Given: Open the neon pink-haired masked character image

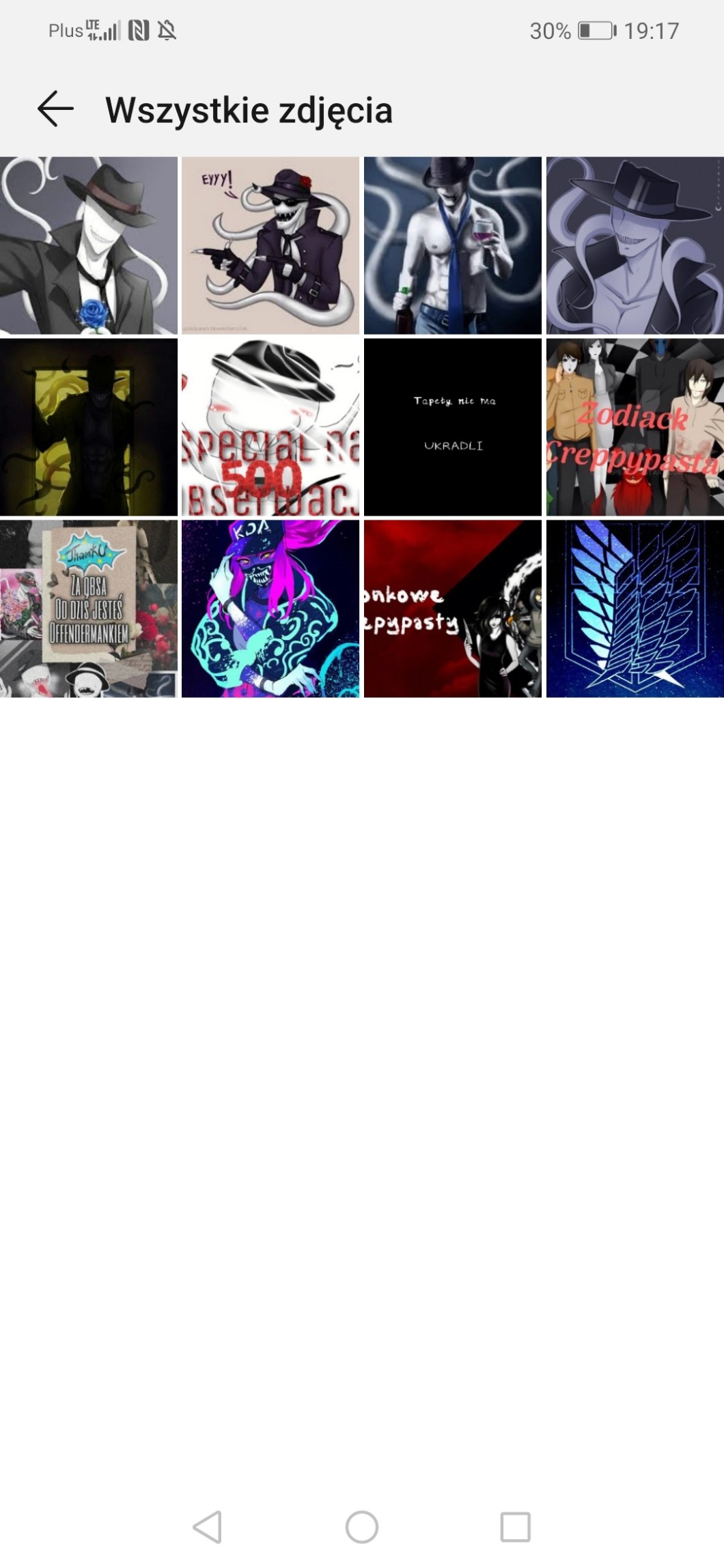Looking at the screenshot, I should click(x=270, y=608).
